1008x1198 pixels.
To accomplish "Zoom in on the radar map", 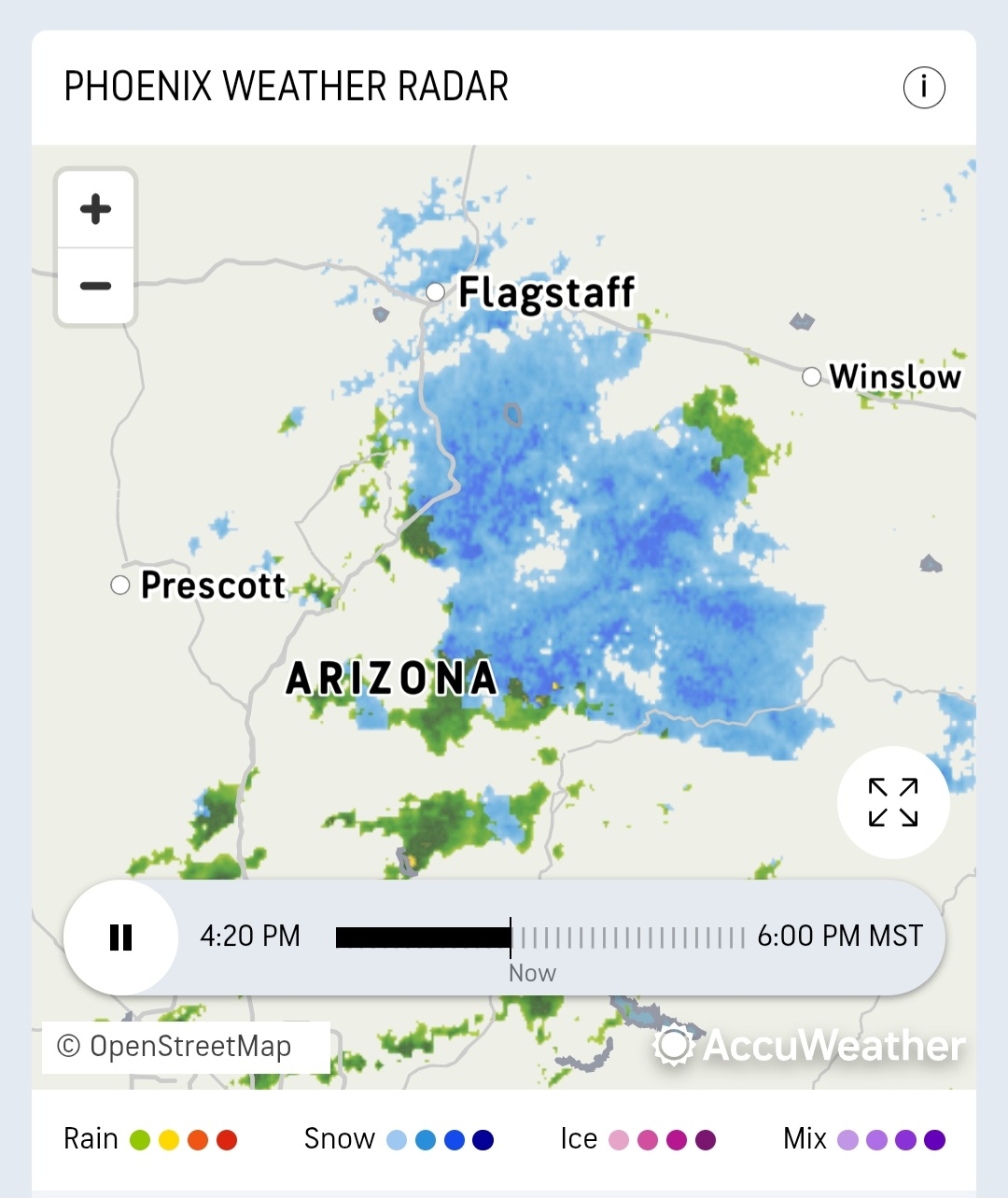I will pos(95,209).
